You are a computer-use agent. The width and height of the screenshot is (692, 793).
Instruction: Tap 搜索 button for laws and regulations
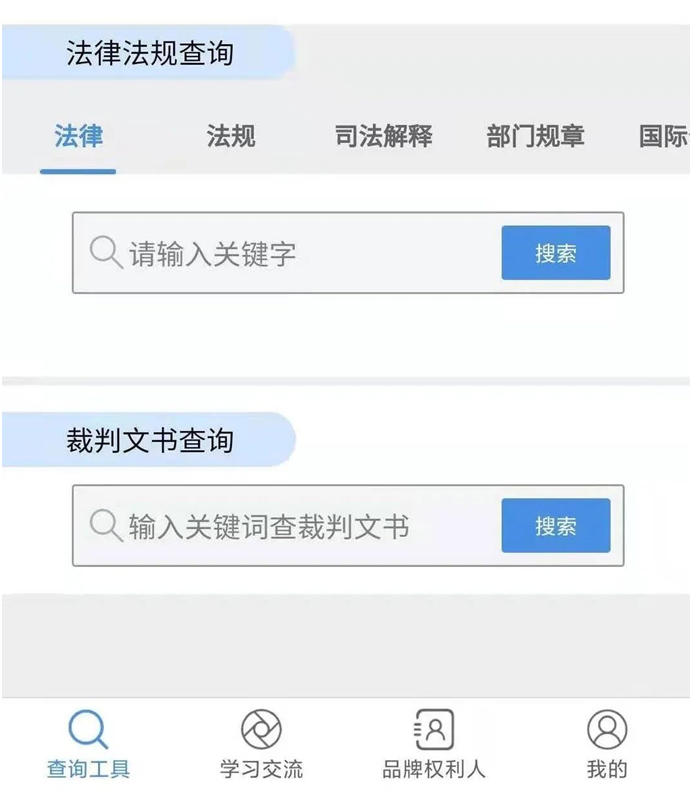(x=555, y=253)
